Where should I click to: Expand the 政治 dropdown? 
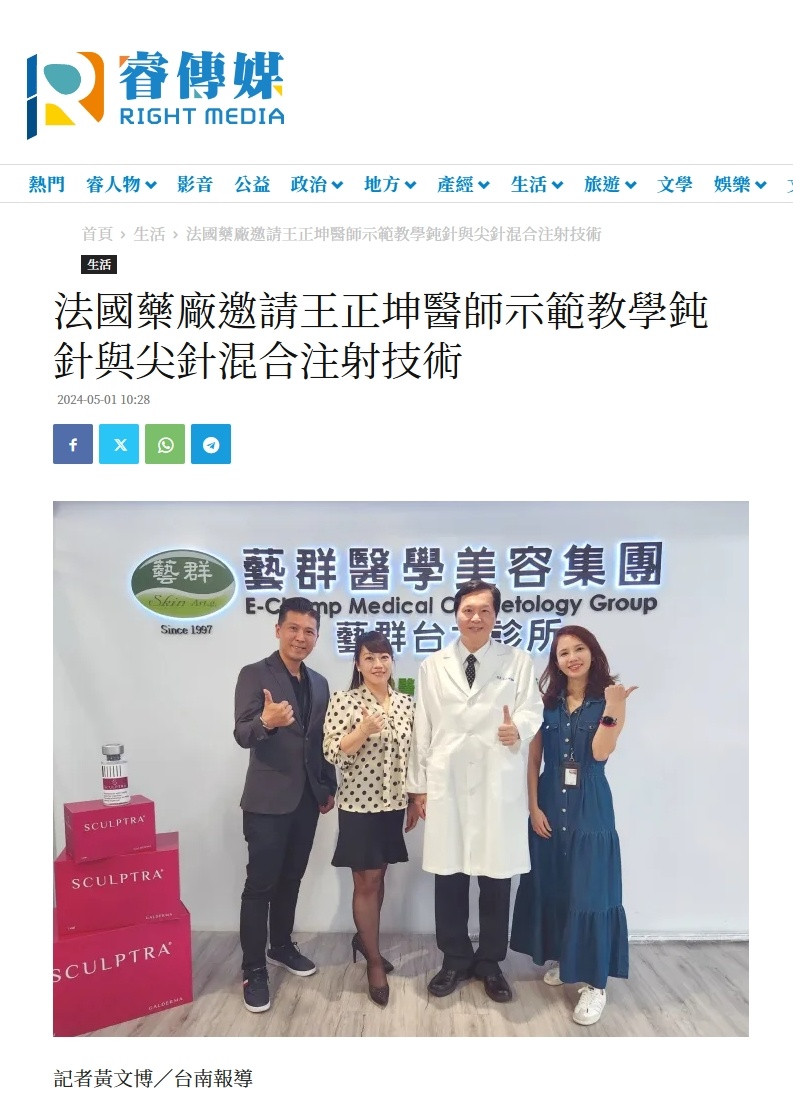(x=317, y=185)
